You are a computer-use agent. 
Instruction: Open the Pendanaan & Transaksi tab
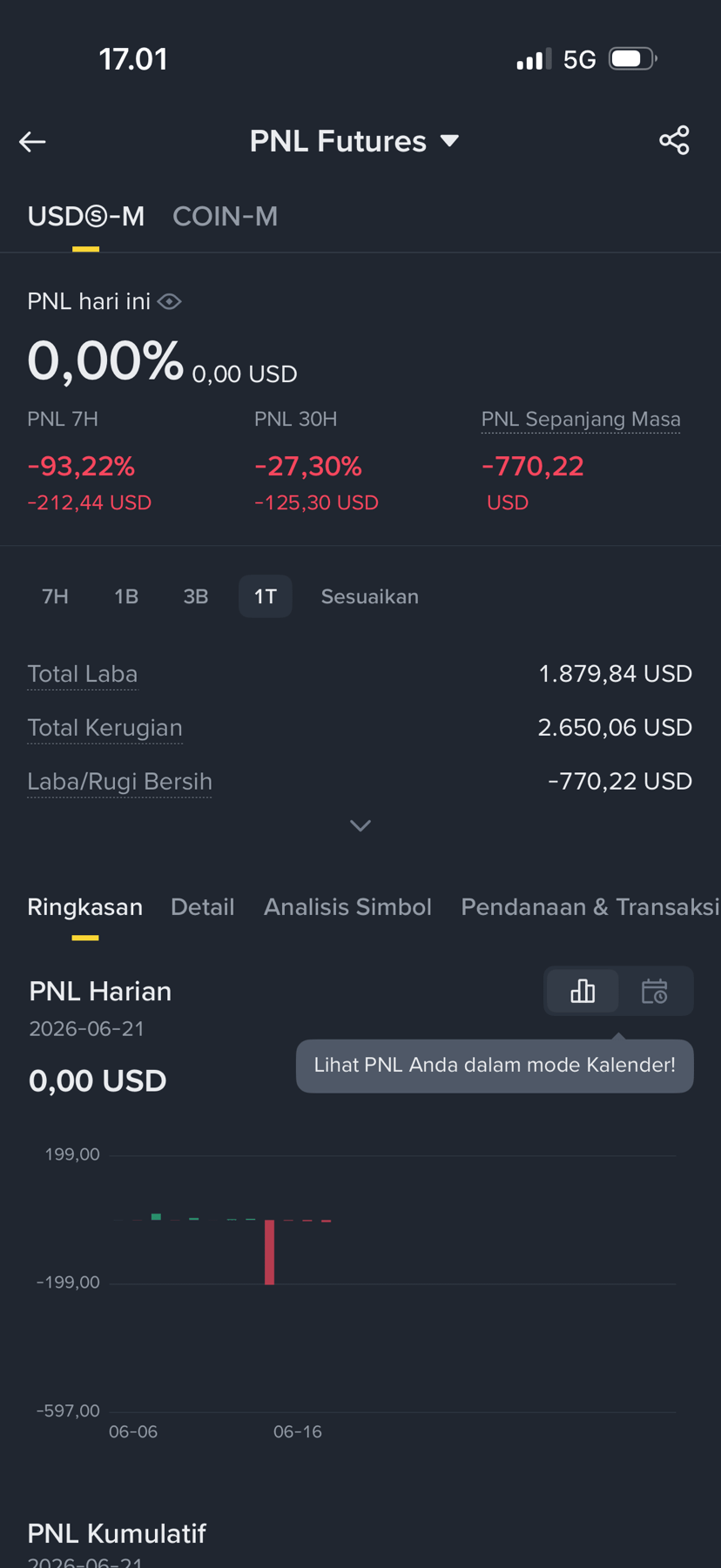[590, 907]
